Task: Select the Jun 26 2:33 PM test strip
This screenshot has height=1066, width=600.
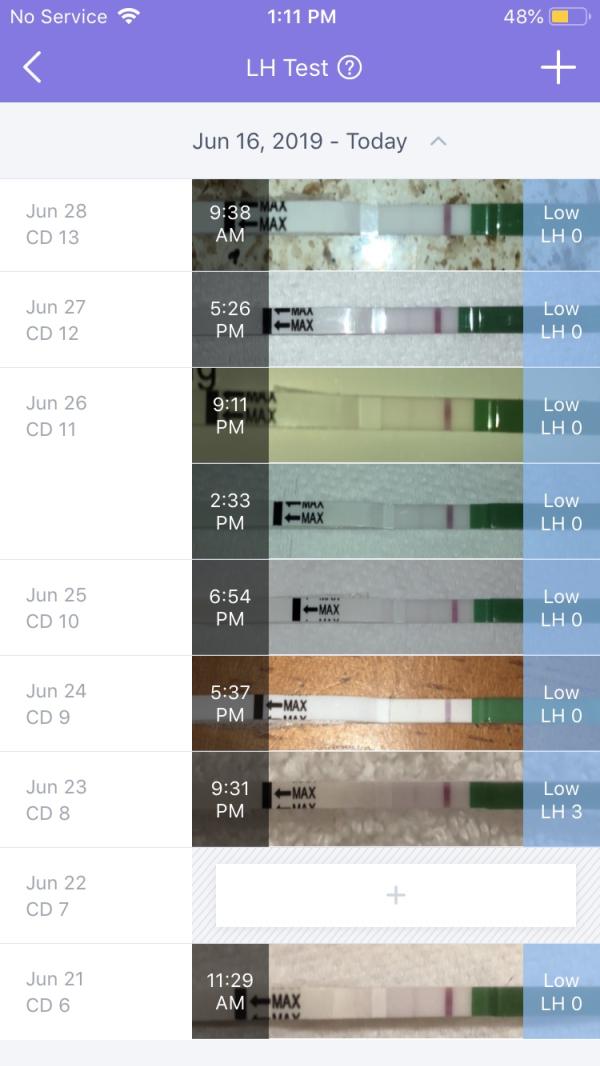Action: (x=395, y=512)
